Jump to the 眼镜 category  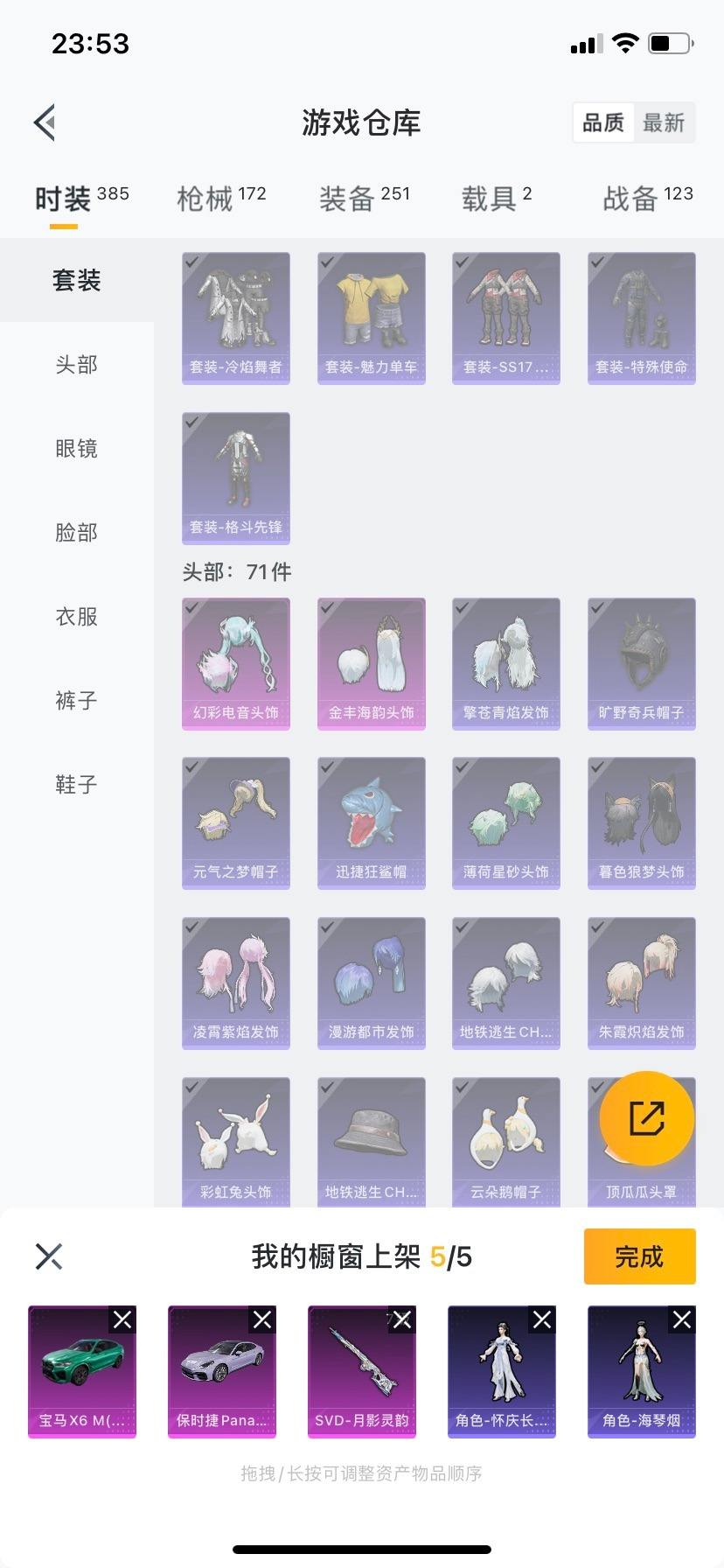tap(76, 449)
